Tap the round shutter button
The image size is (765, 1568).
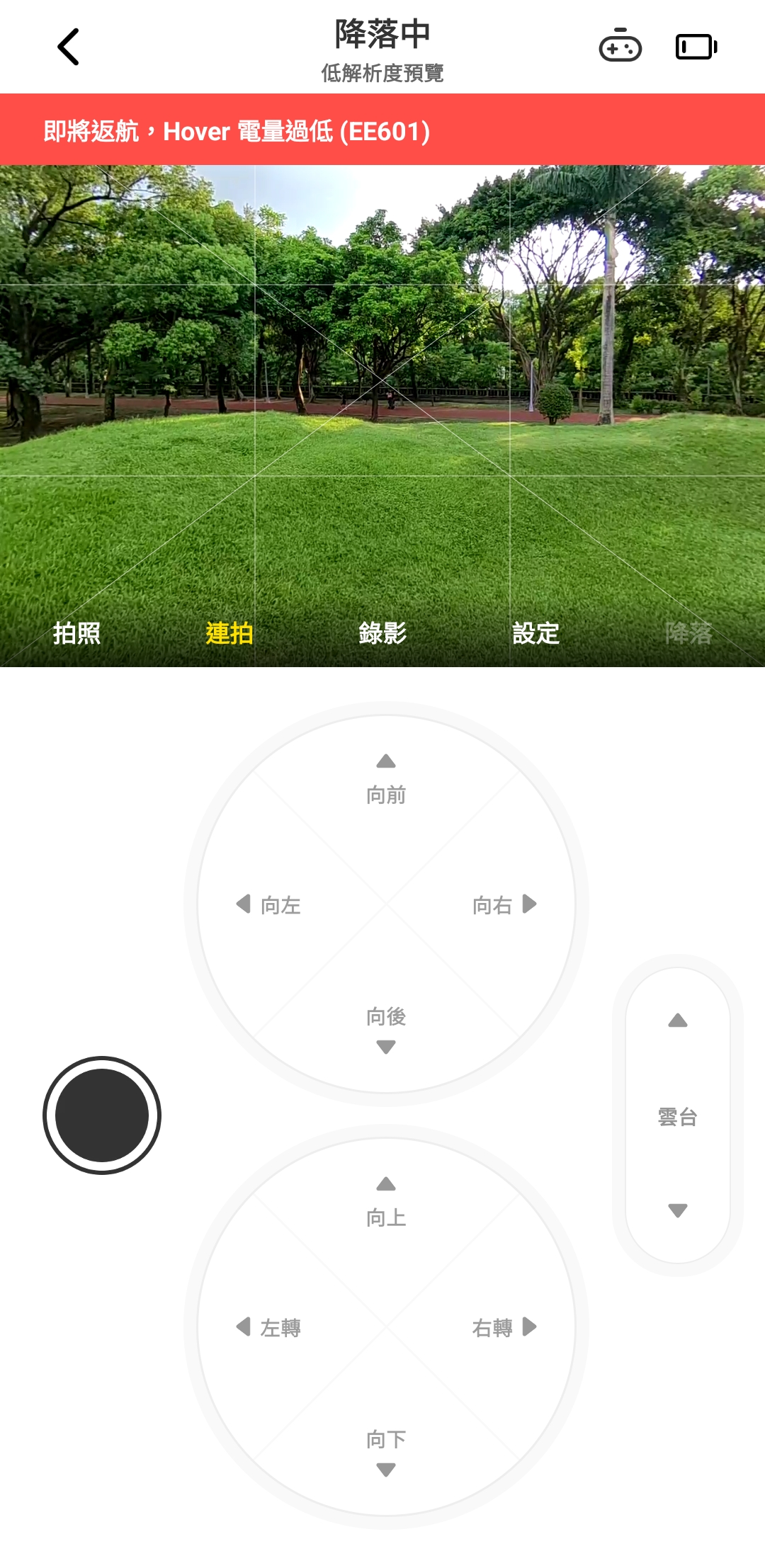point(102,1115)
